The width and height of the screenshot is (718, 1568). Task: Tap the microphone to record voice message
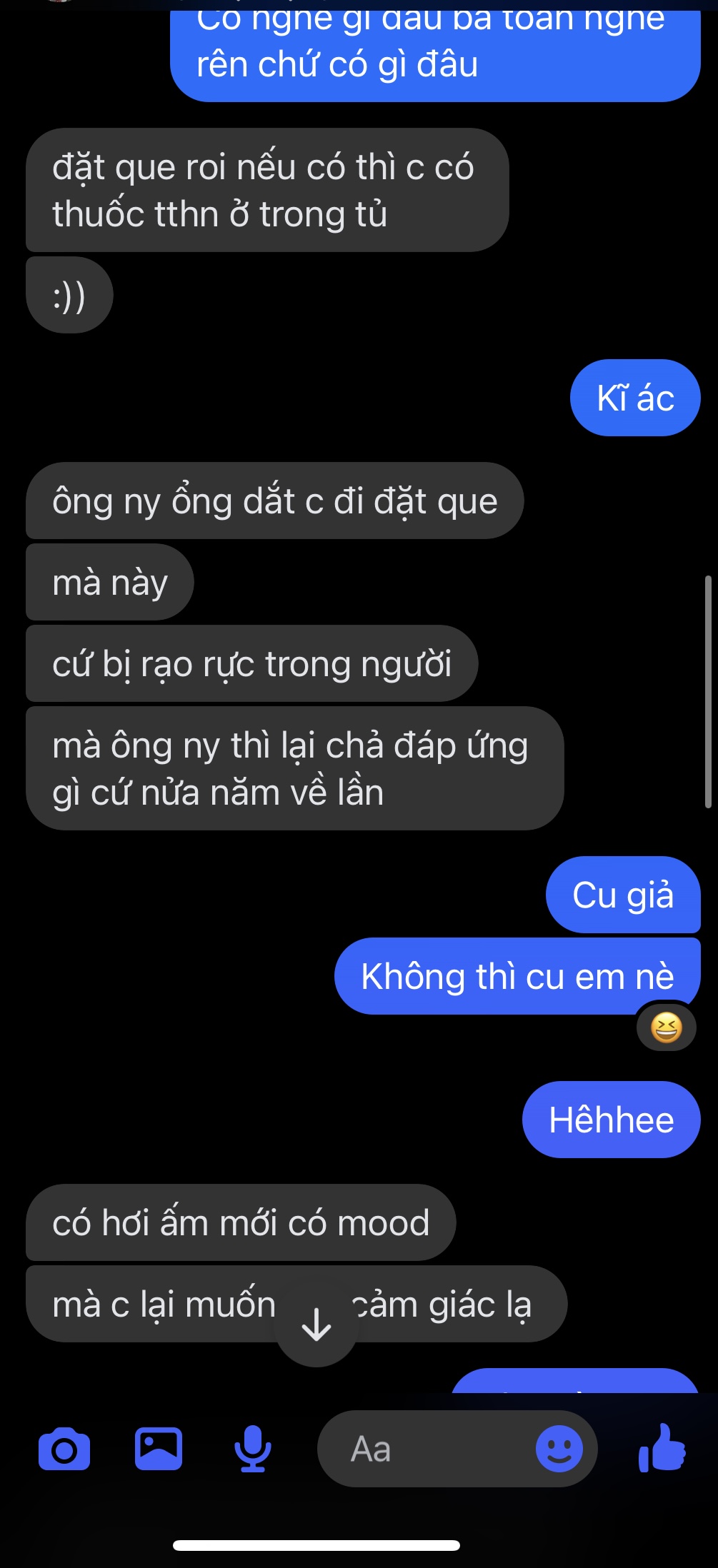click(253, 1449)
